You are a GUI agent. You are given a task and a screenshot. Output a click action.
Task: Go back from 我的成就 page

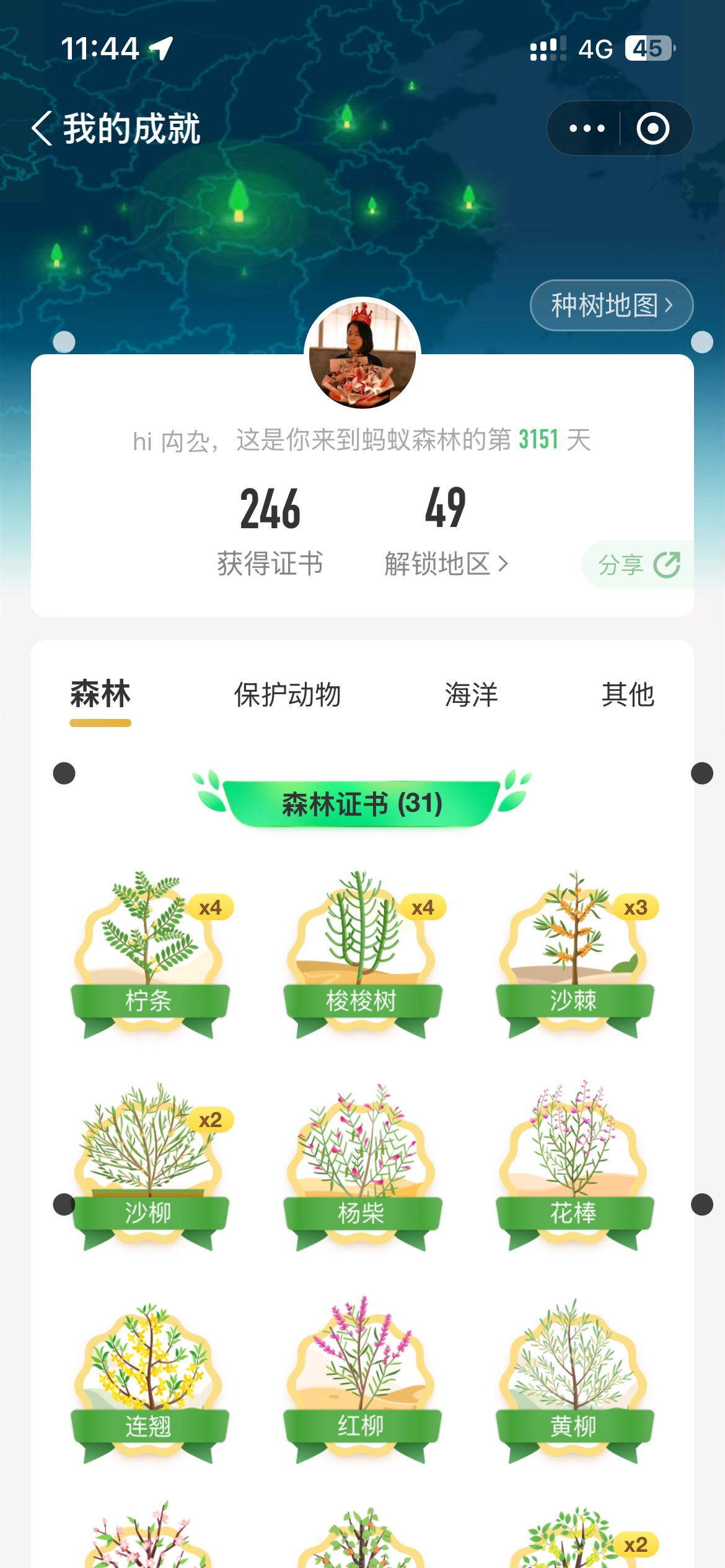click(42, 128)
